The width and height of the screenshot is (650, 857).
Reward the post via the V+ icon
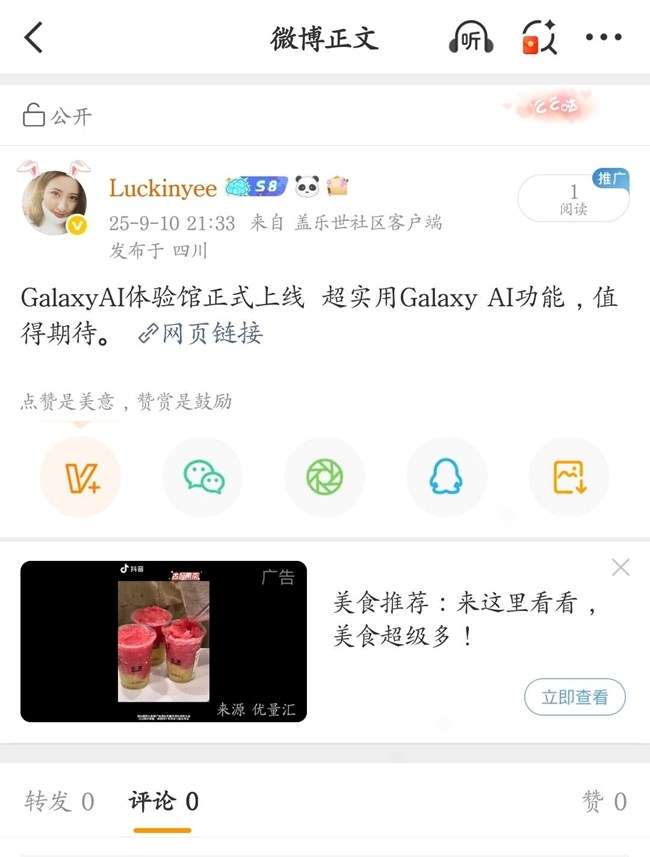(x=81, y=478)
